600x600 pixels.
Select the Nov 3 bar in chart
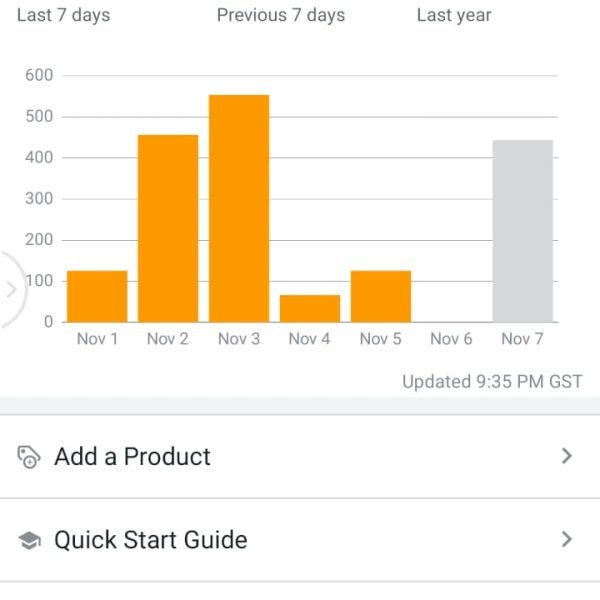[x=239, y=208]
